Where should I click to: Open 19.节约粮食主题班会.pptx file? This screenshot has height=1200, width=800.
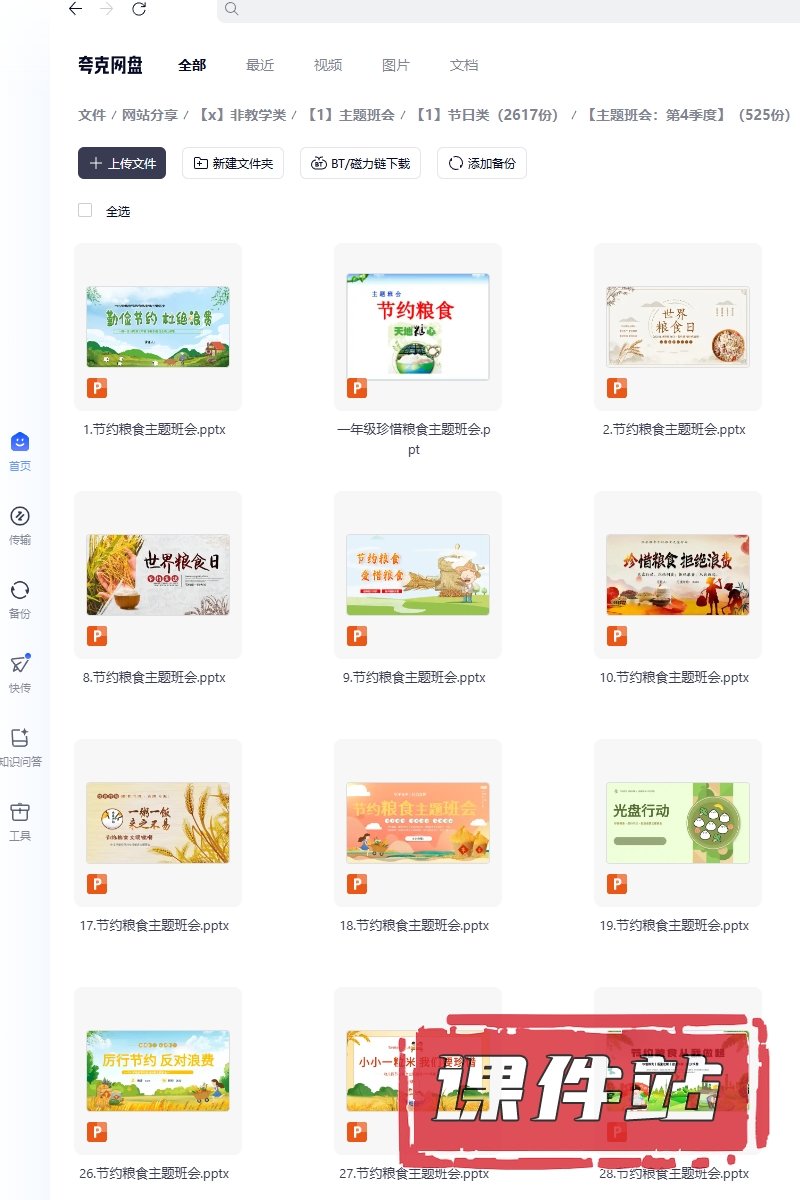[x=678, y=823]
